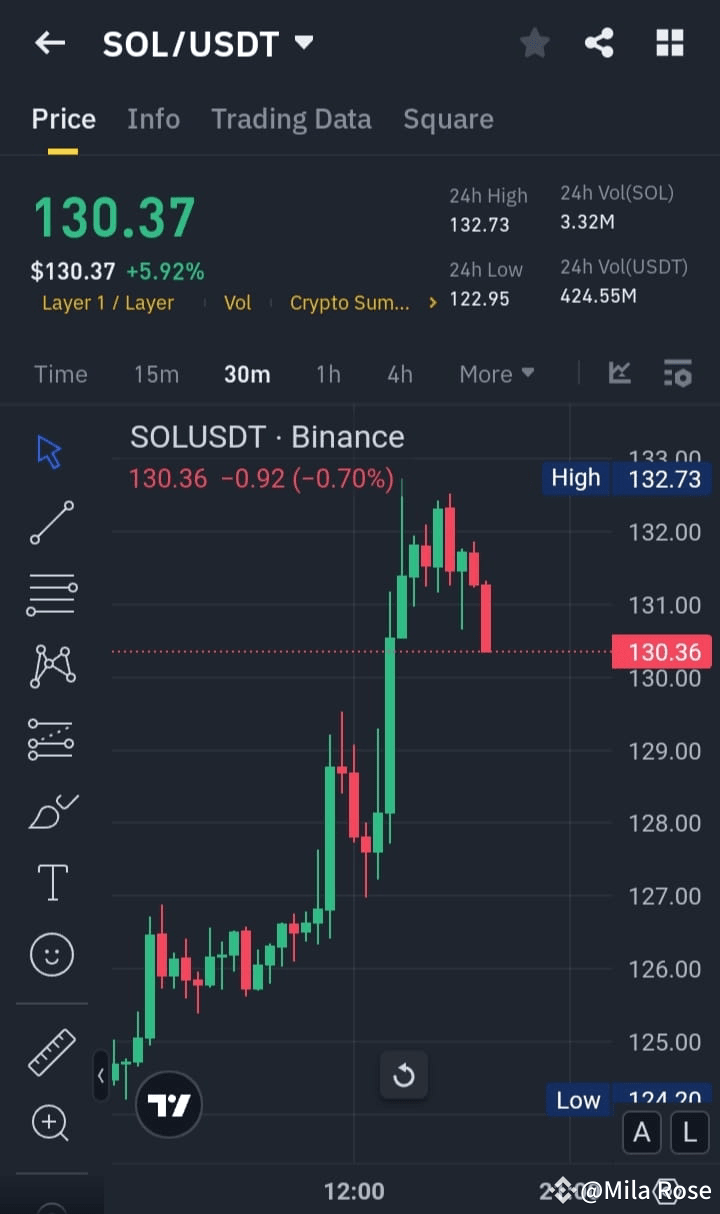Select the crosshair cursor tool
720x1214 pixels.
50,451
